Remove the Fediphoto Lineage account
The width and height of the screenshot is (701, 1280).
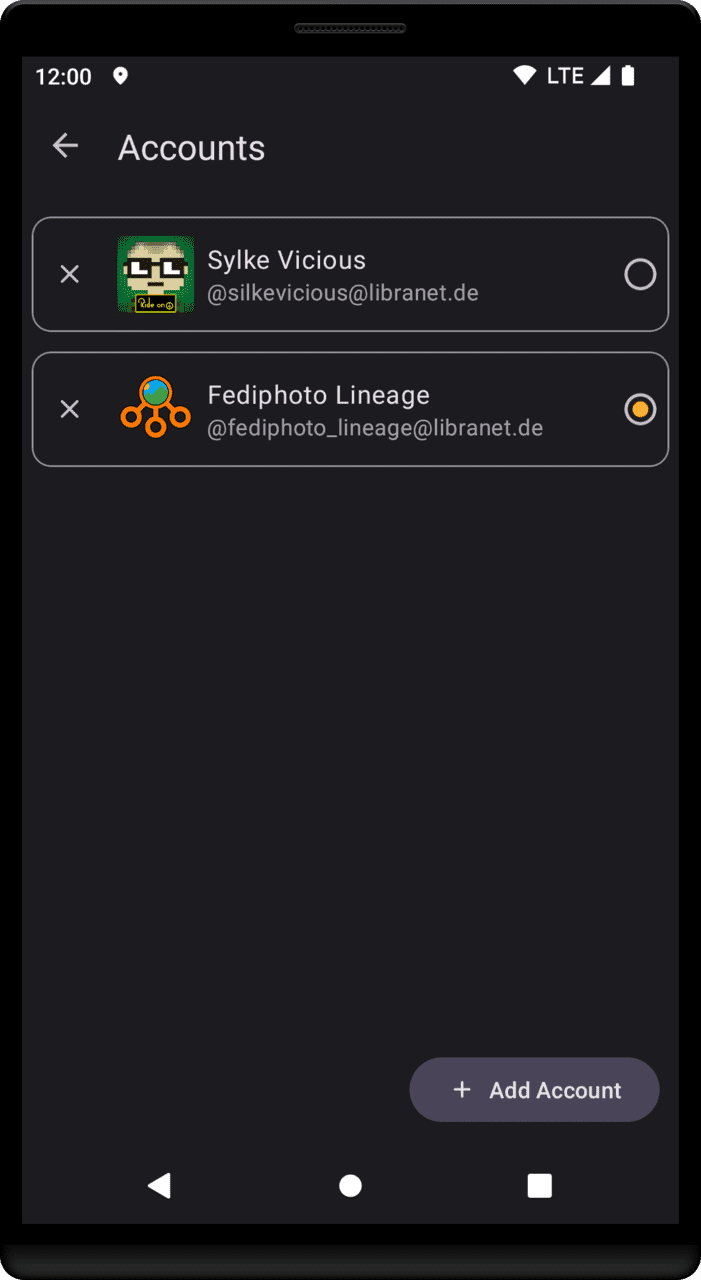[69, 409]
